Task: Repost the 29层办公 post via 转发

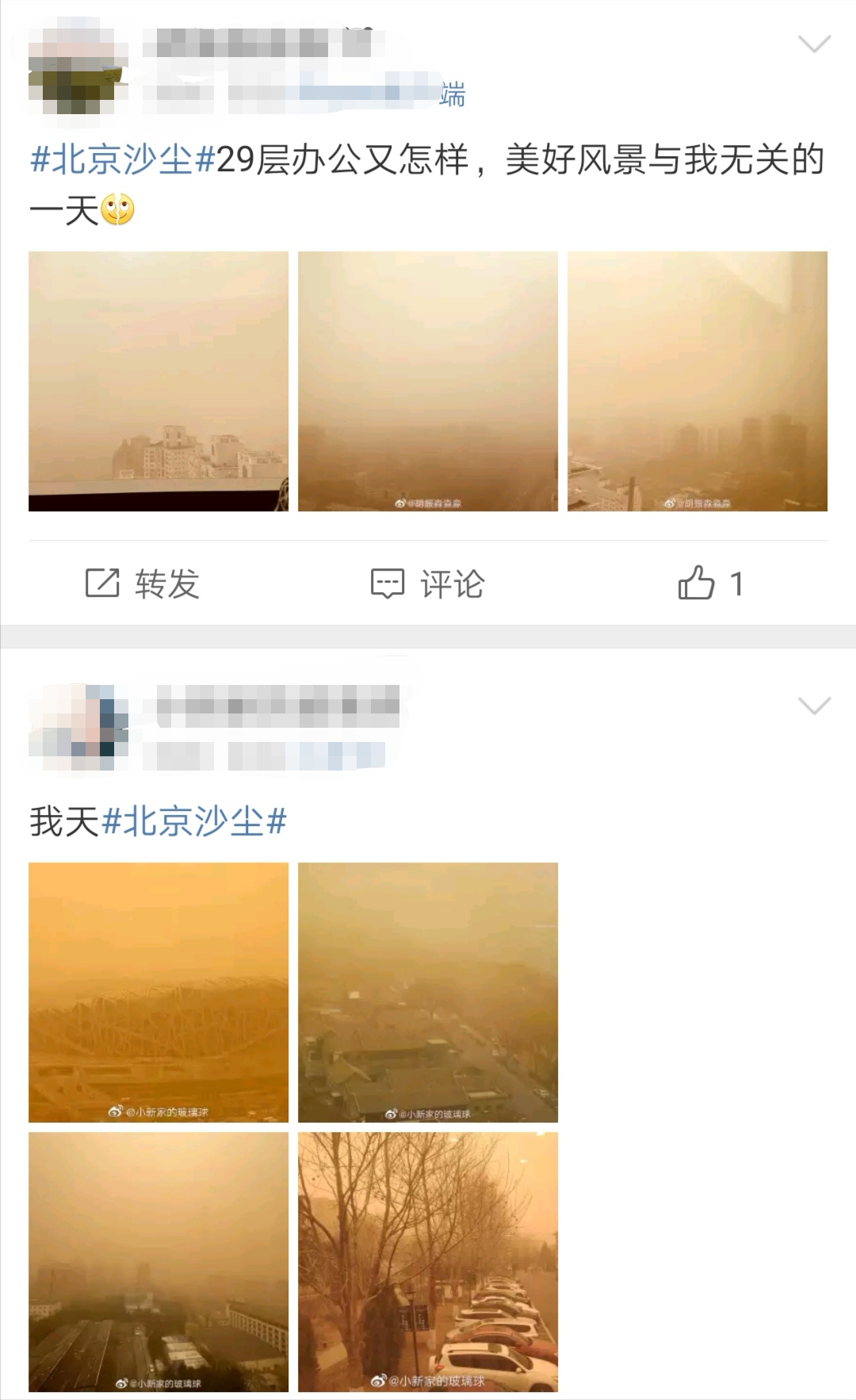Action: [143, 584]
